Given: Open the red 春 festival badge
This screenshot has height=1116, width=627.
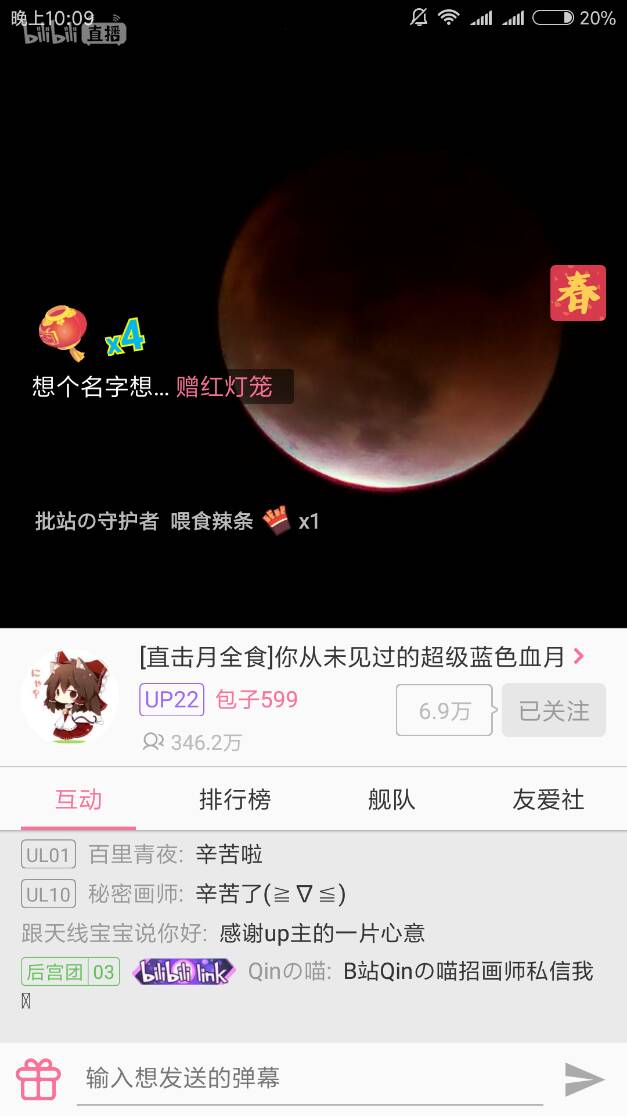Looking at the screenshot, I should [x=578, y=293].
